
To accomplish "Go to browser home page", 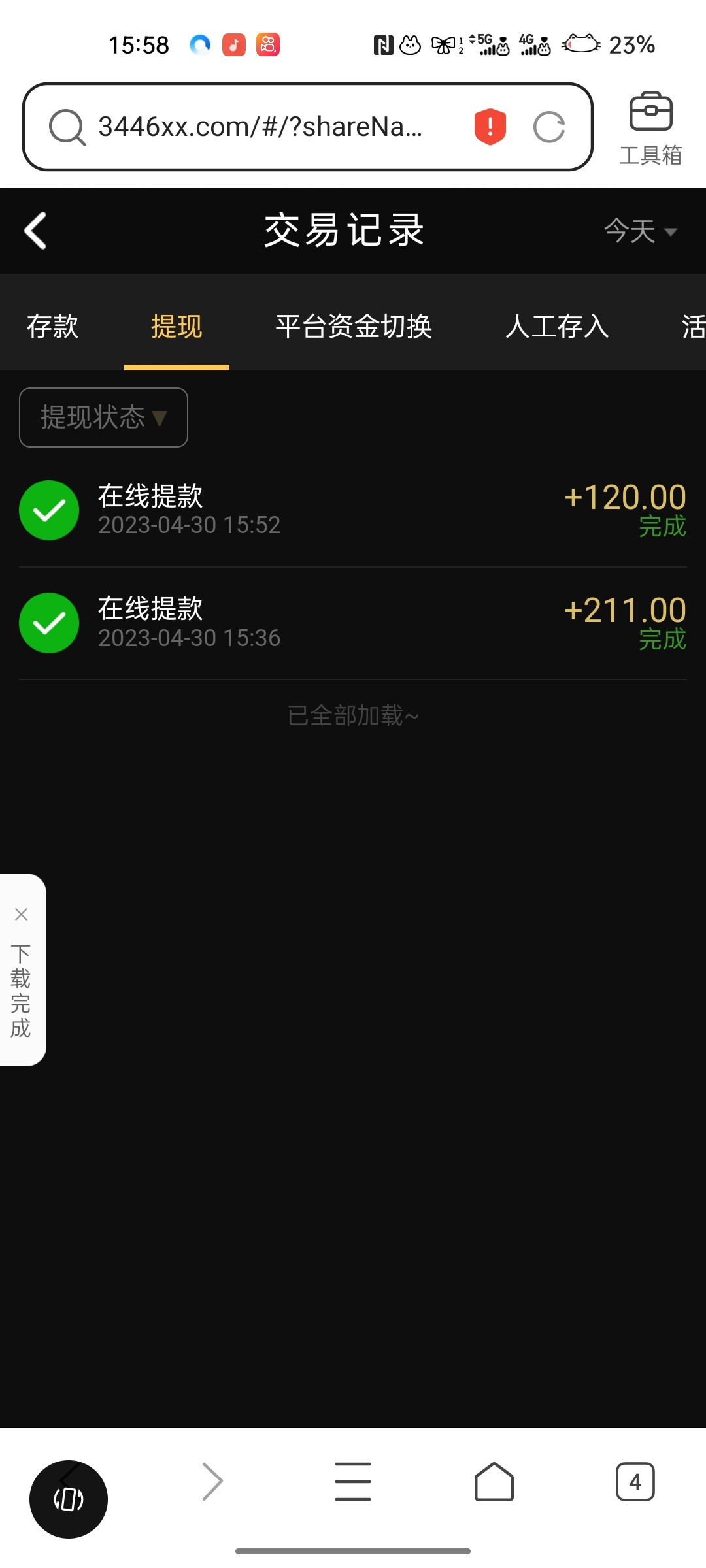I will [x=494, y=1482].
